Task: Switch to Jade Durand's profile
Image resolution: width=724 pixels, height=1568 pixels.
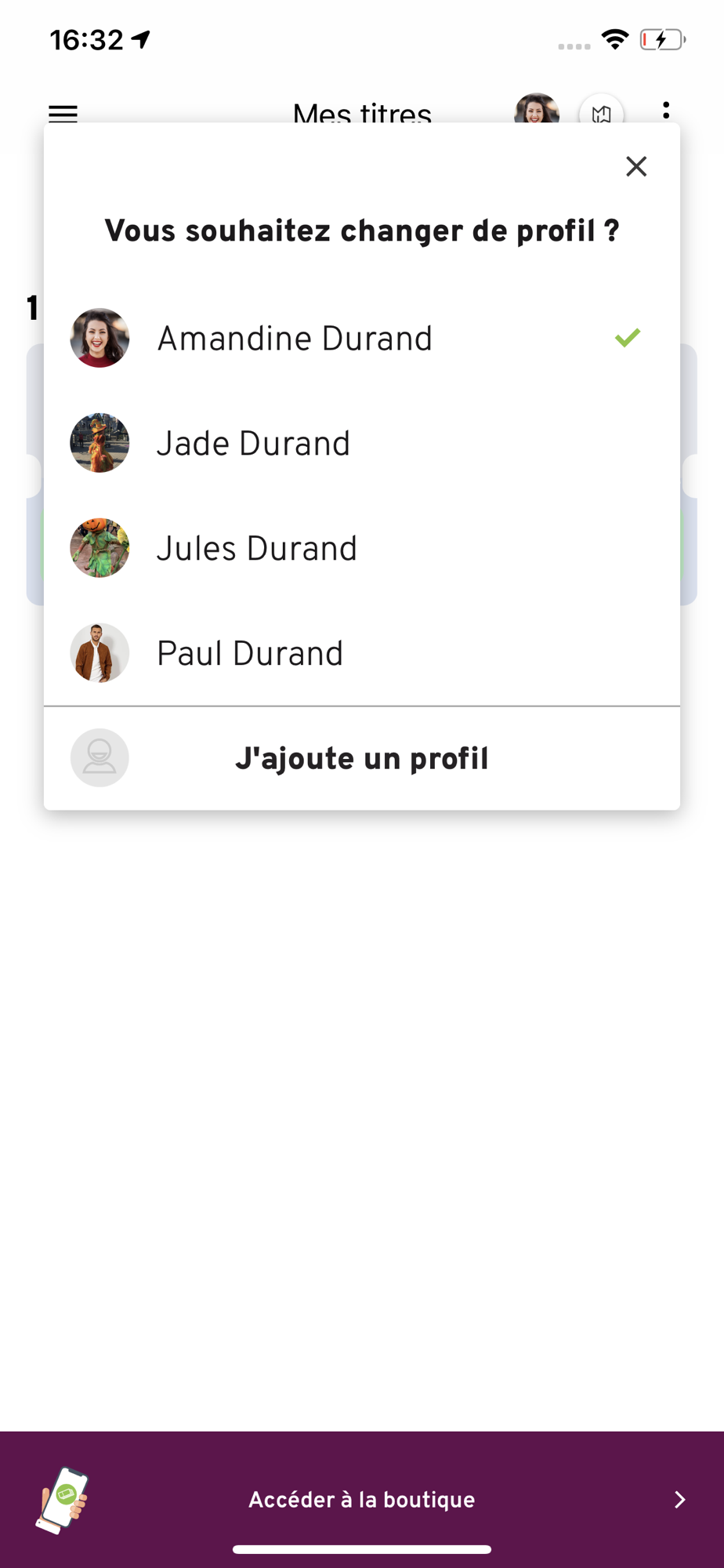Action: (x=362, y=443)
